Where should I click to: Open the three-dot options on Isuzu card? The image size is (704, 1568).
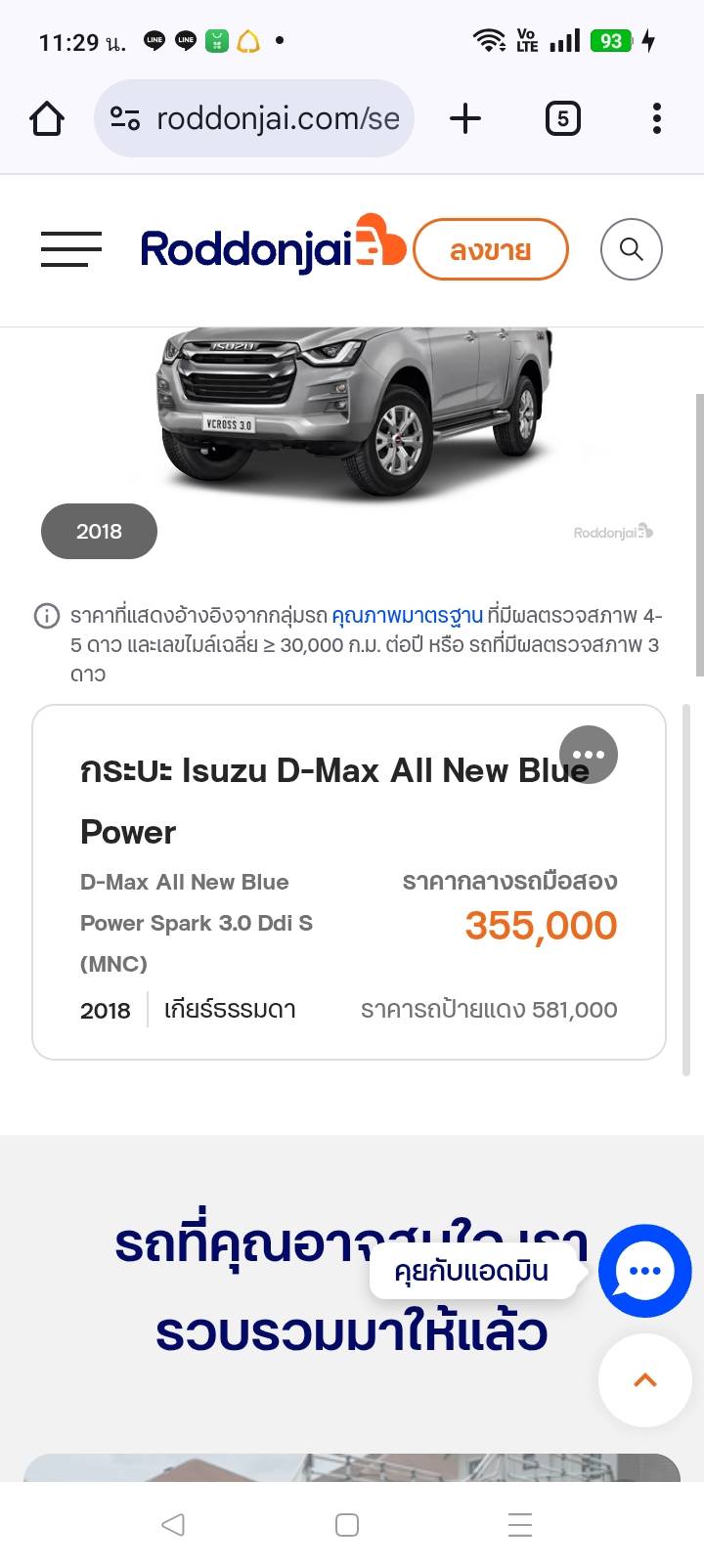[588, 755]
